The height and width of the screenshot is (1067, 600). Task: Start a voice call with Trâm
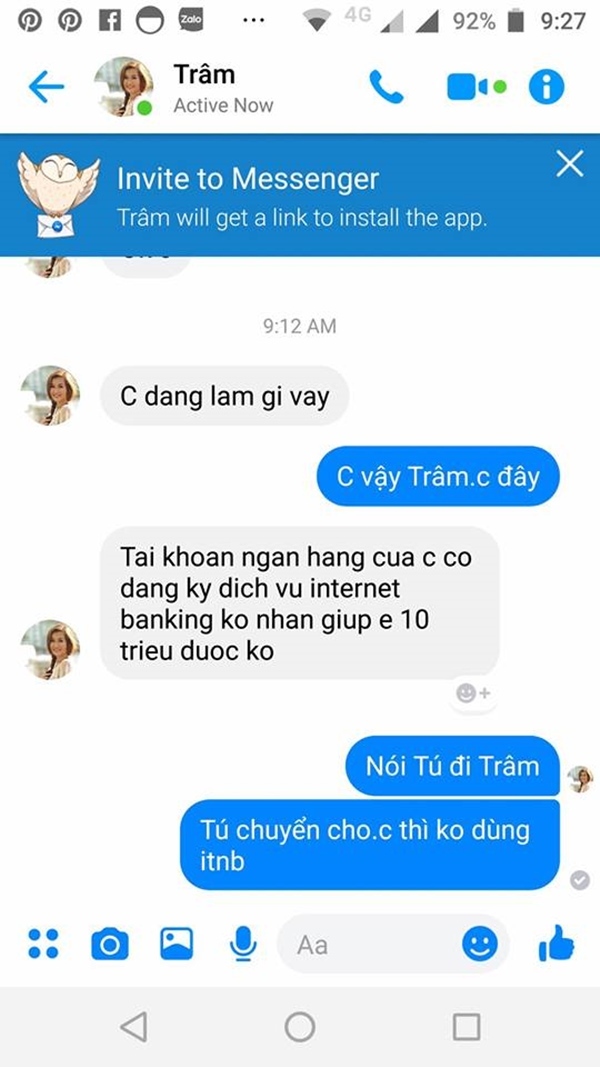(386, 88)
